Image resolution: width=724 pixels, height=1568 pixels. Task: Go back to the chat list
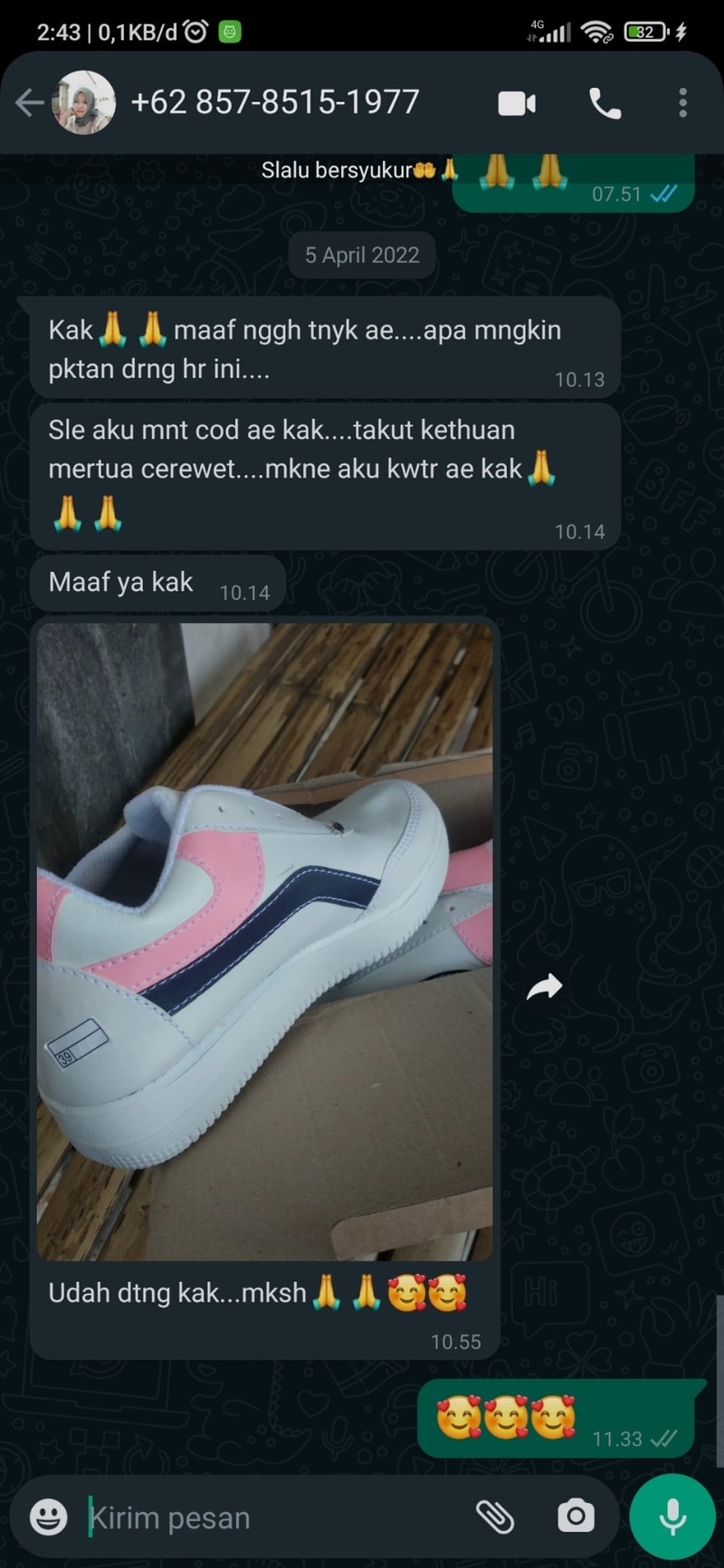pyautogui.click(x=29, y=103)
